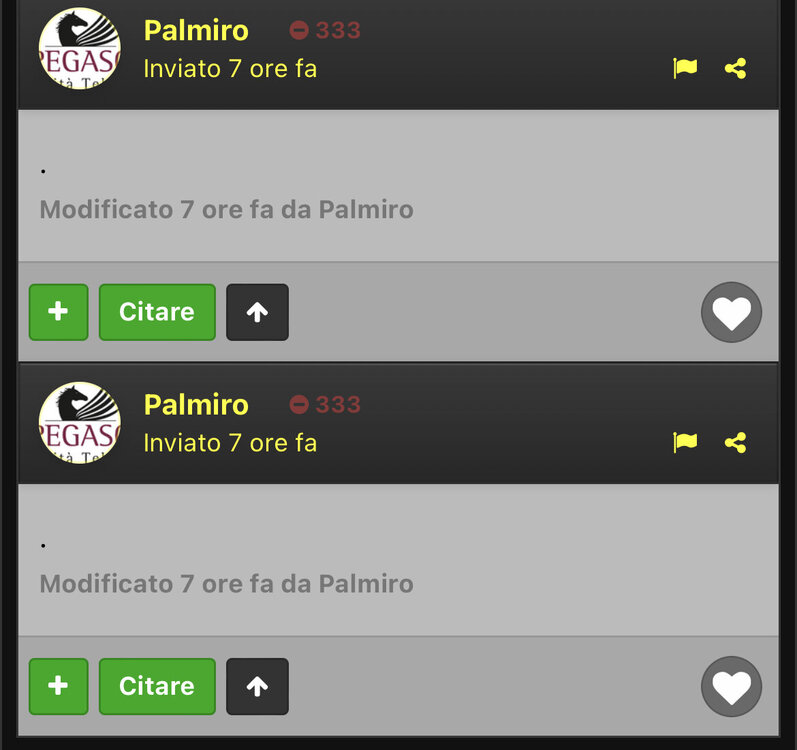Tap Citare under the second post

point(157,686)
